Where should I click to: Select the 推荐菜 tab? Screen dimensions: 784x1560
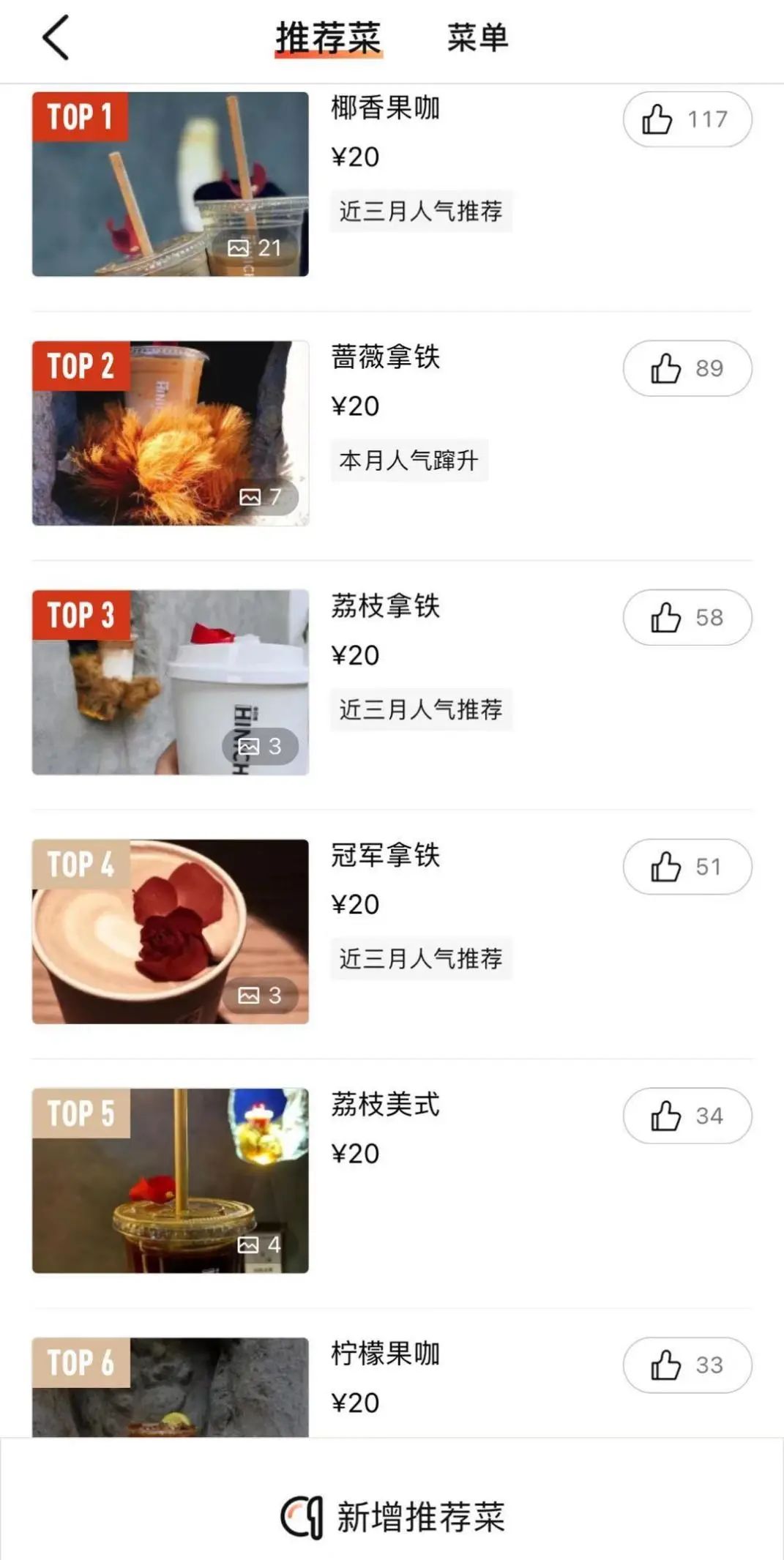pyautogui.click(x=329, y=37)
